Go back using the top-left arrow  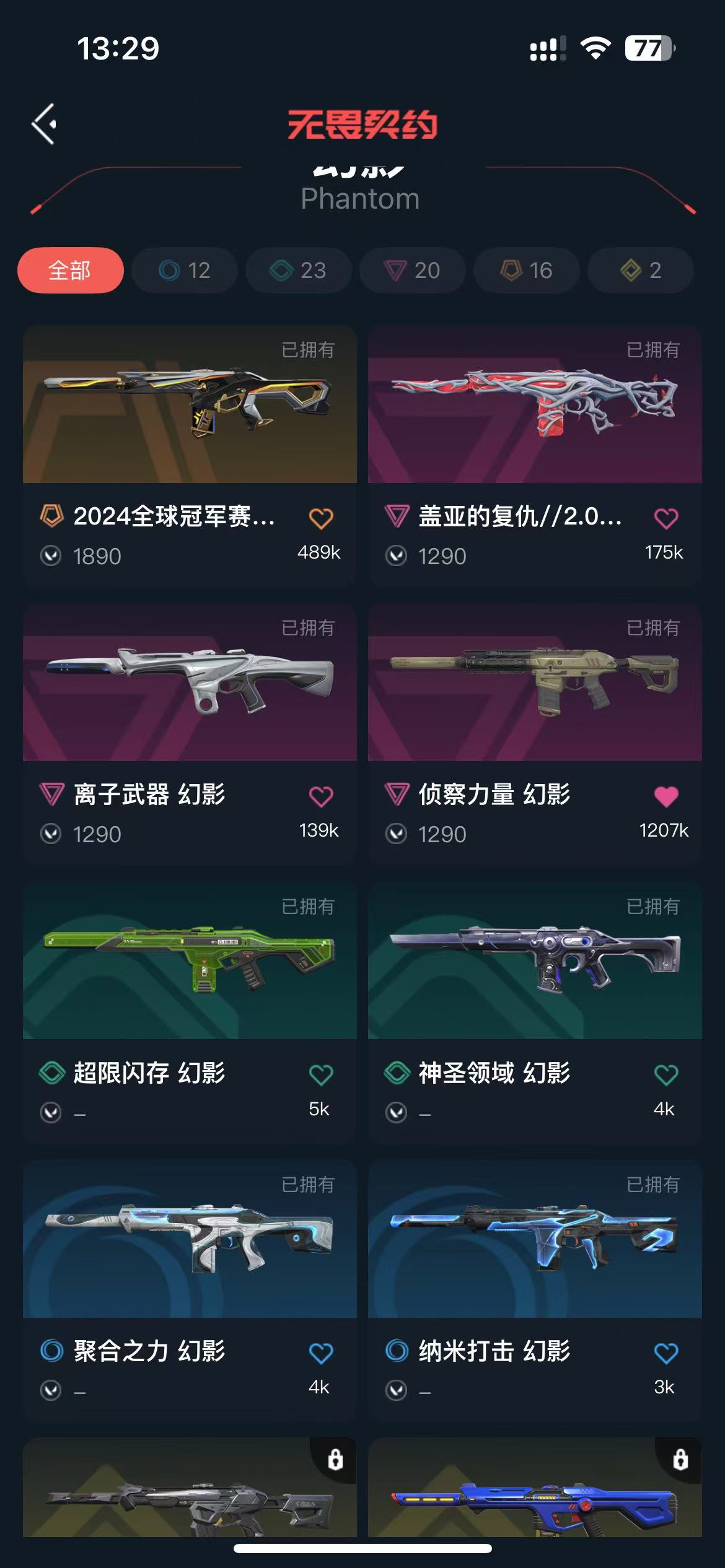pos(45,124)
